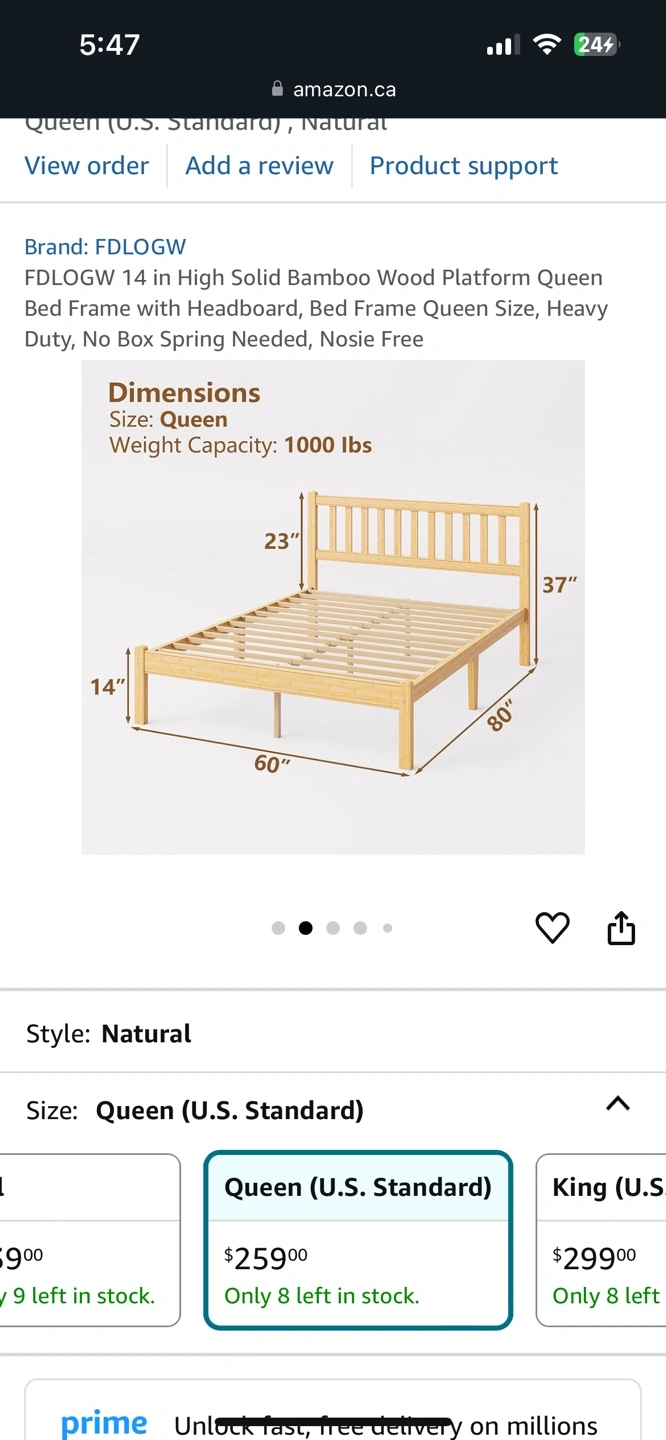
Task: Choose the King size option
Action: click(602, 1240)
